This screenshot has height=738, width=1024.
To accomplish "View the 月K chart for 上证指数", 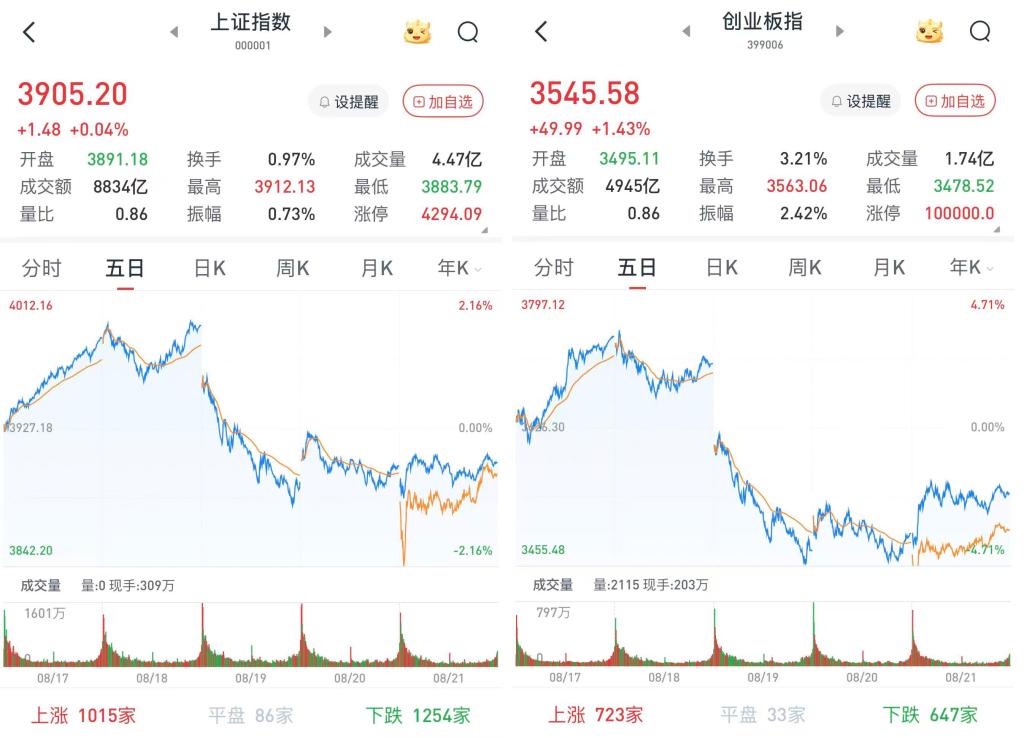I will pyautogui.click(x=377, y=268).
